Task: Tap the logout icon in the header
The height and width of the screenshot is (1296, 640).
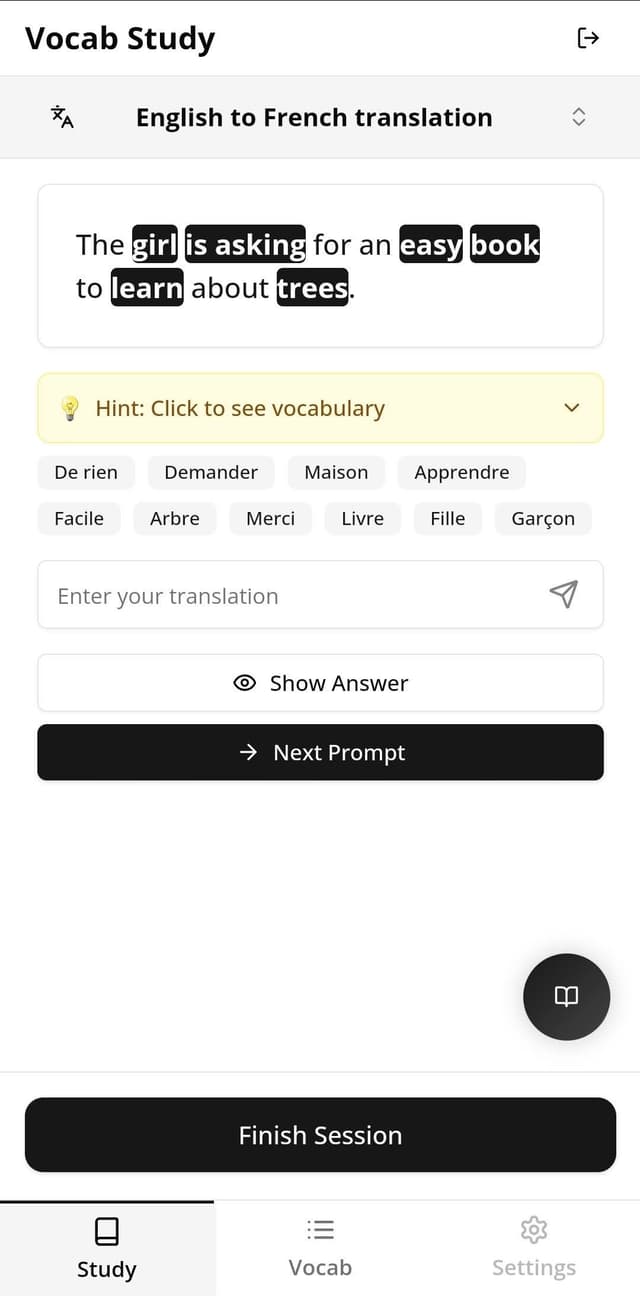Action: [x=588, y=38]
